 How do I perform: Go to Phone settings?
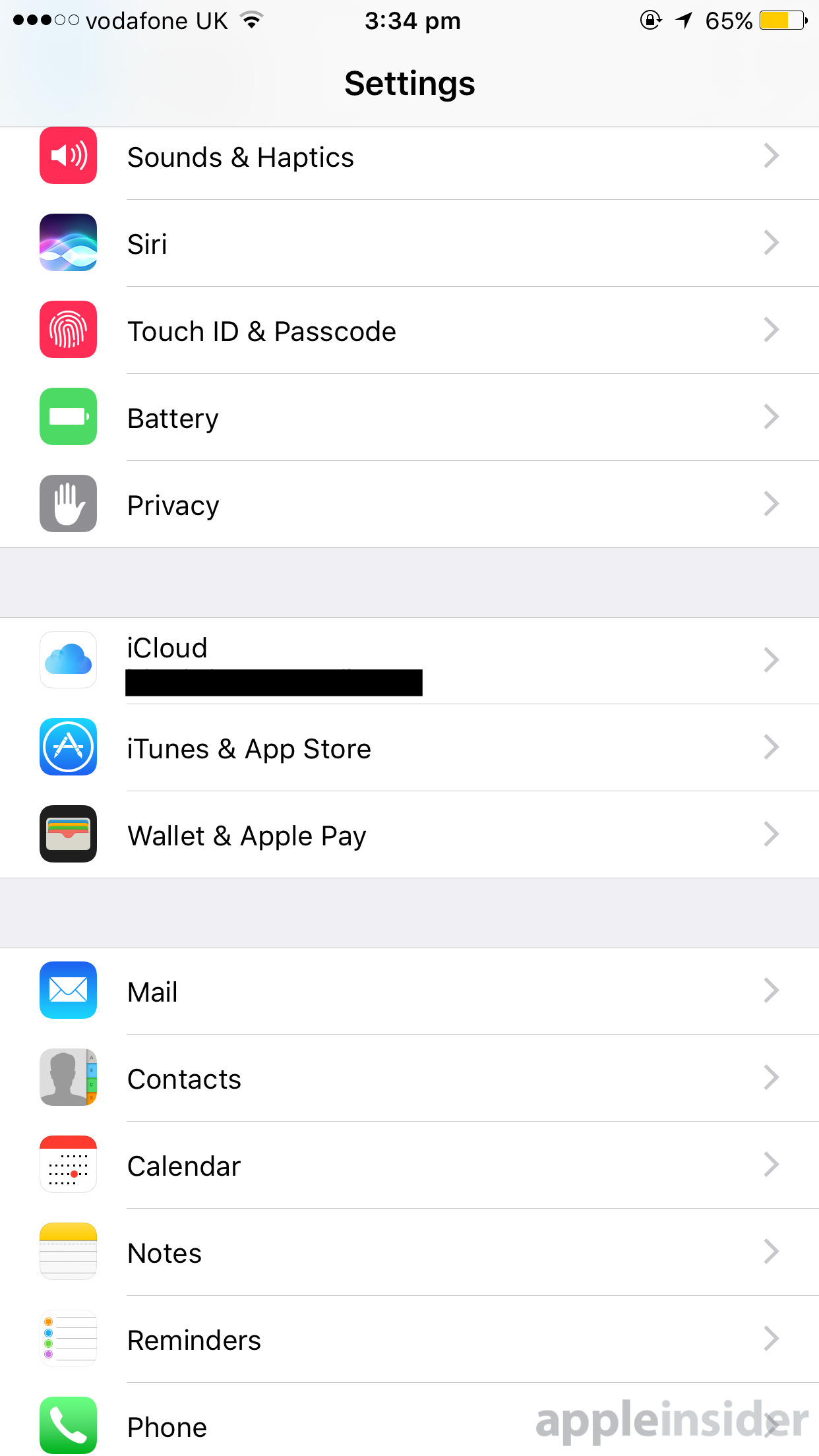409,1420
